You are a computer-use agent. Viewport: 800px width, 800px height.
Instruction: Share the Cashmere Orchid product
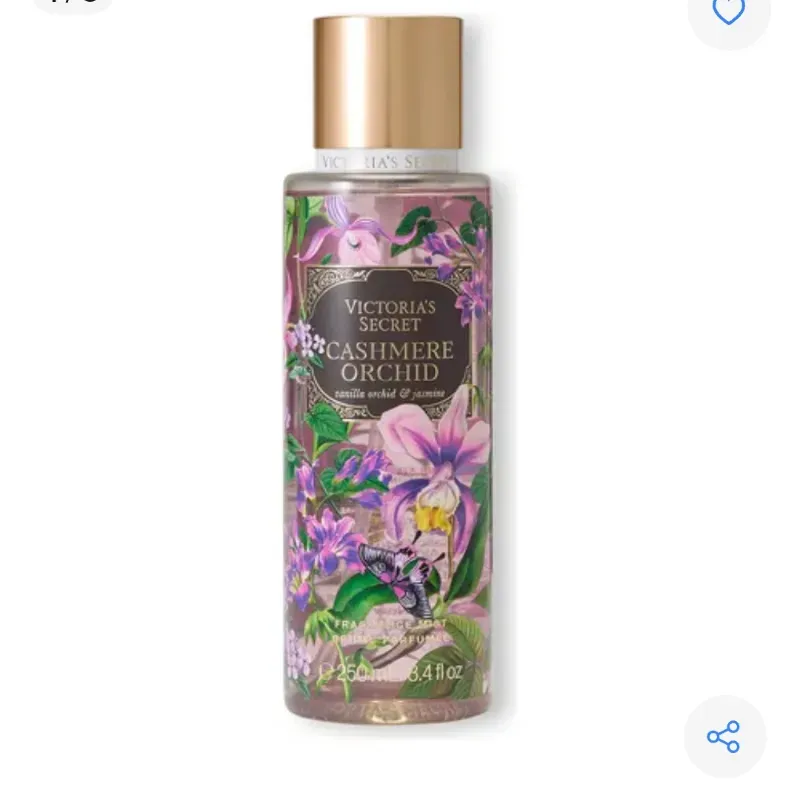724,737
